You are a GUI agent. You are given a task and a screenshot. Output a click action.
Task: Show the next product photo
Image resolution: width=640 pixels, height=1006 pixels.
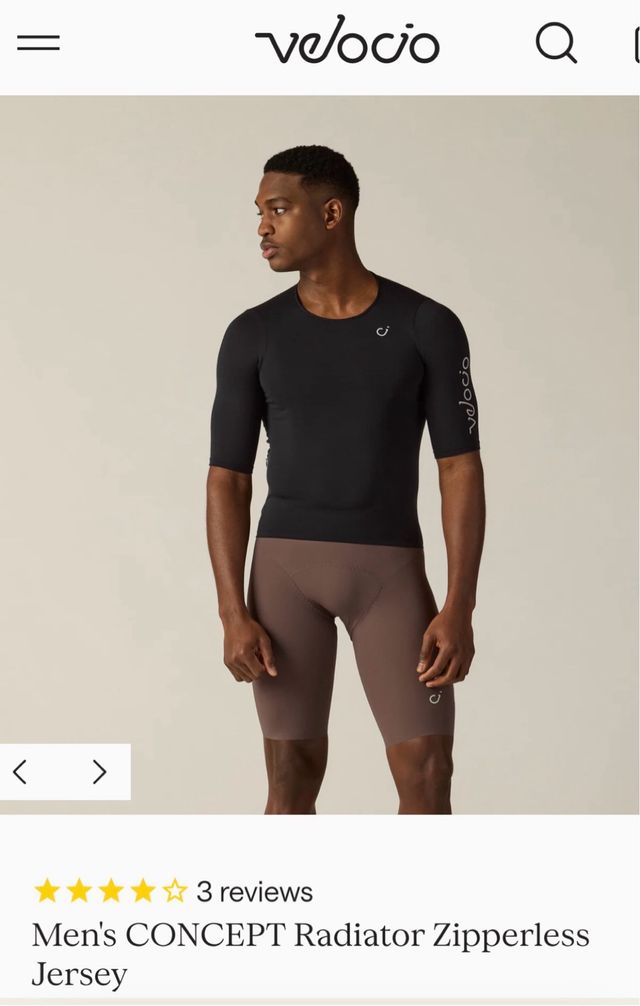[99, 771]
